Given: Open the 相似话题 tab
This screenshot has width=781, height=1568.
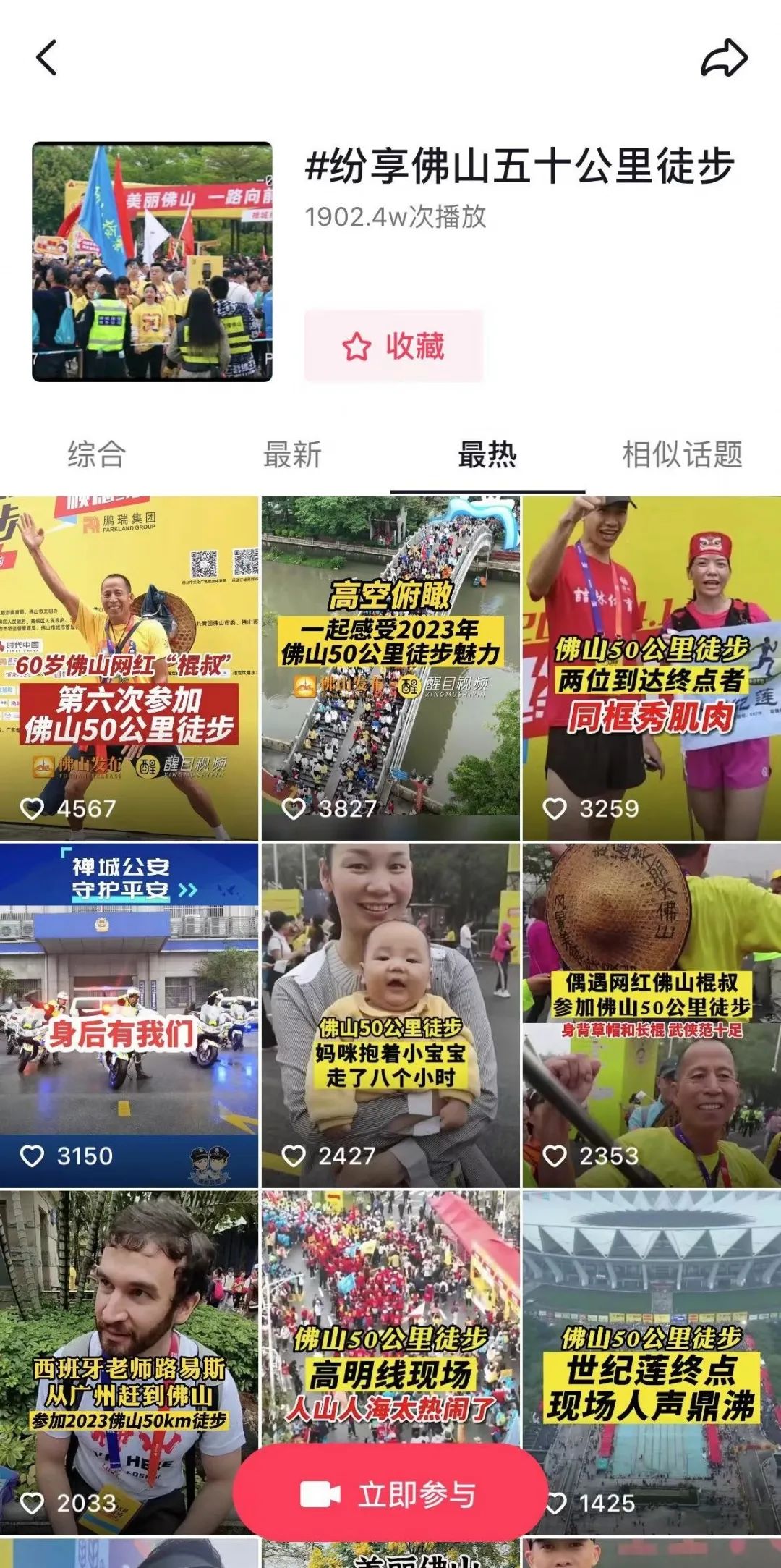Looking at the screenshot, I should pos(683,455).
